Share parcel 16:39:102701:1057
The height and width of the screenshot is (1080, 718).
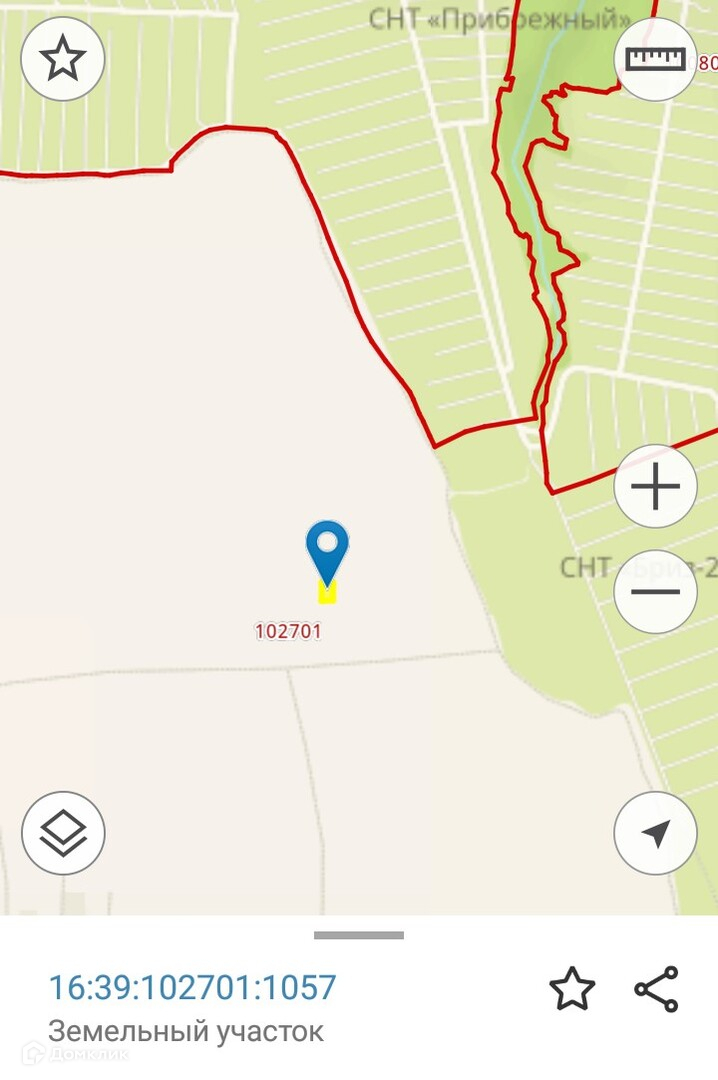(x=656, y=989)
